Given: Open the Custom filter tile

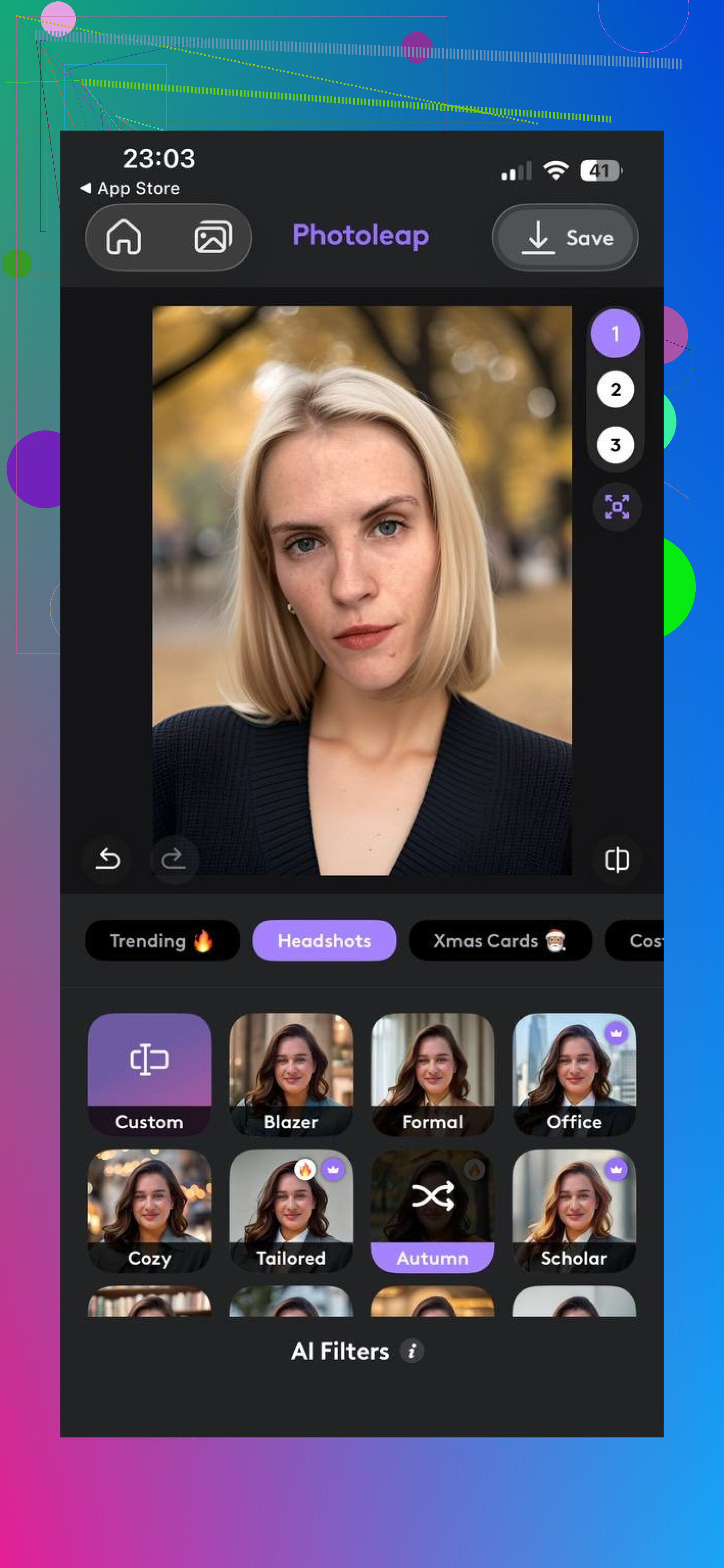Looking at the screenshot, I should [x=149, y=1074].
